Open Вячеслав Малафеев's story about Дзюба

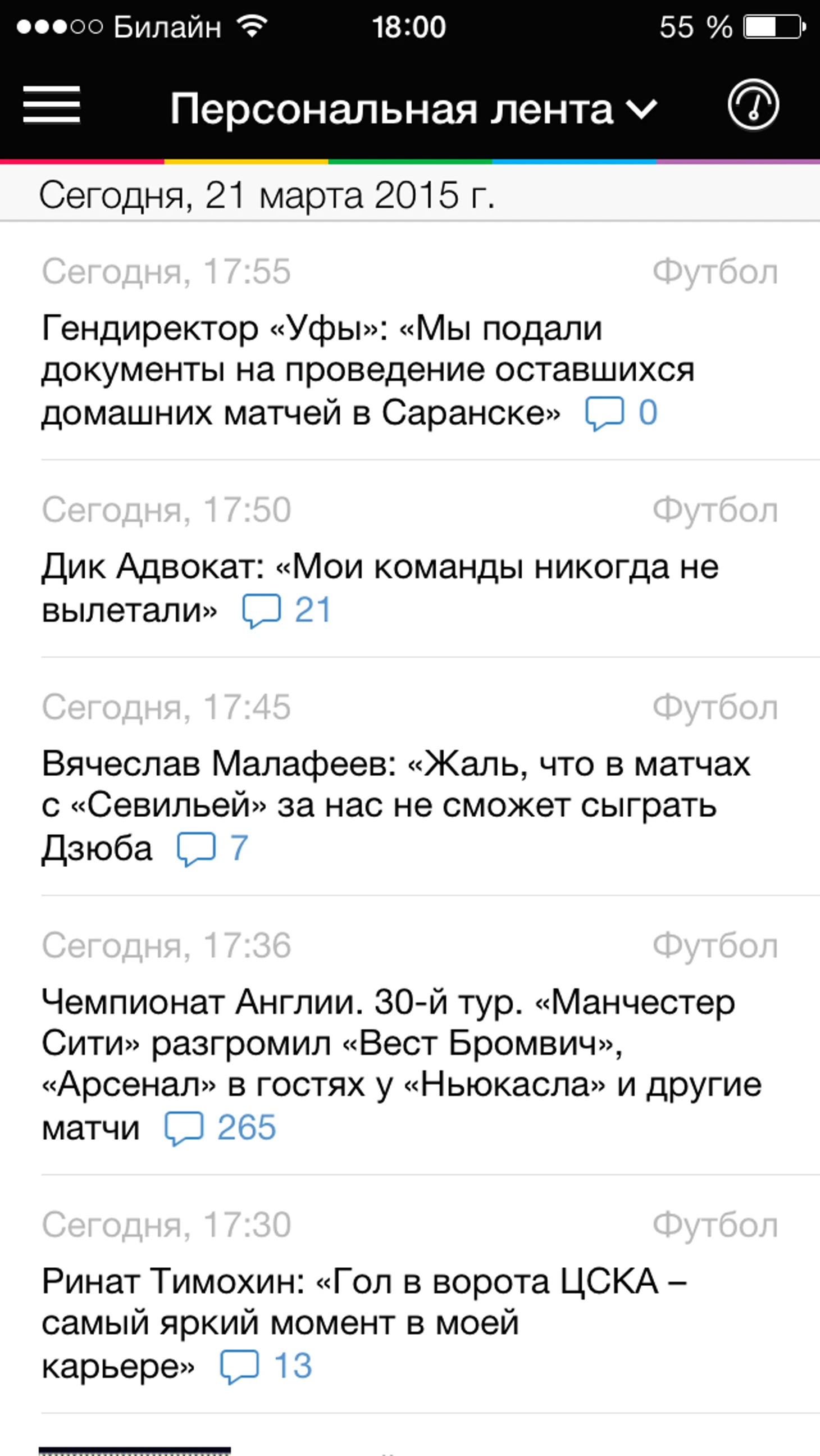[395, 806]
